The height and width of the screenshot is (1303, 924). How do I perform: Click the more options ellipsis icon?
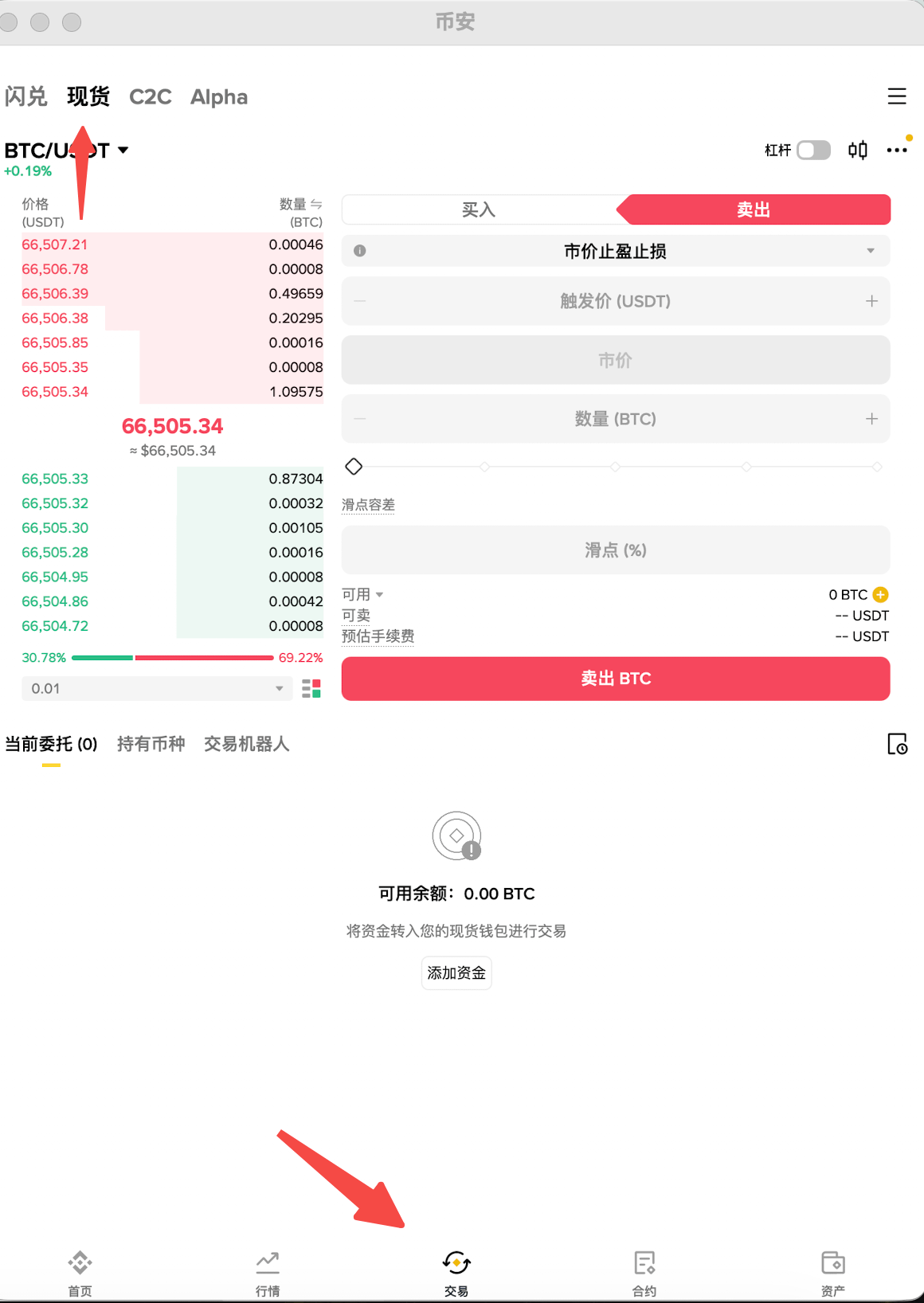point(897,150)
